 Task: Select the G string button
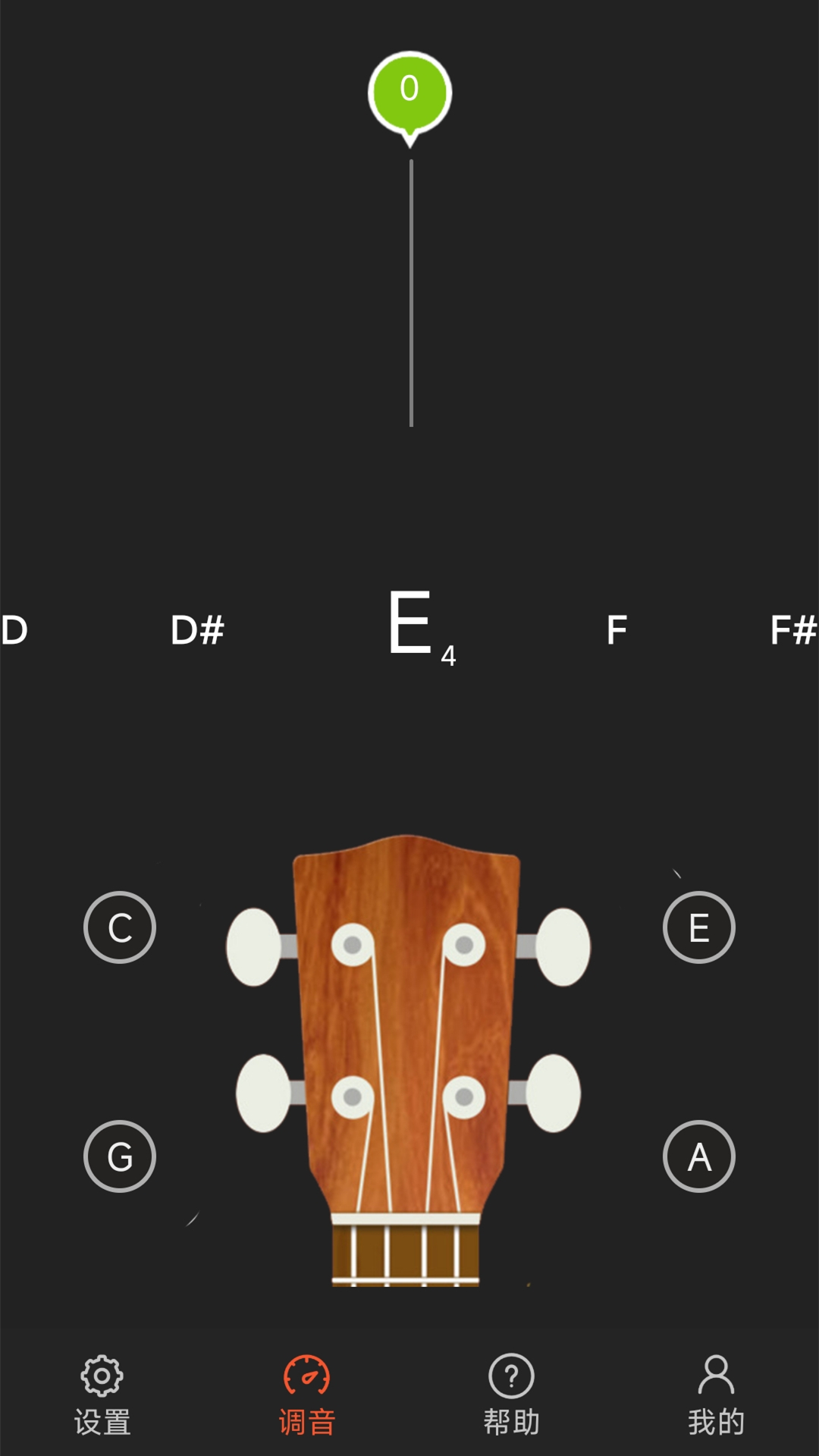120,1156
